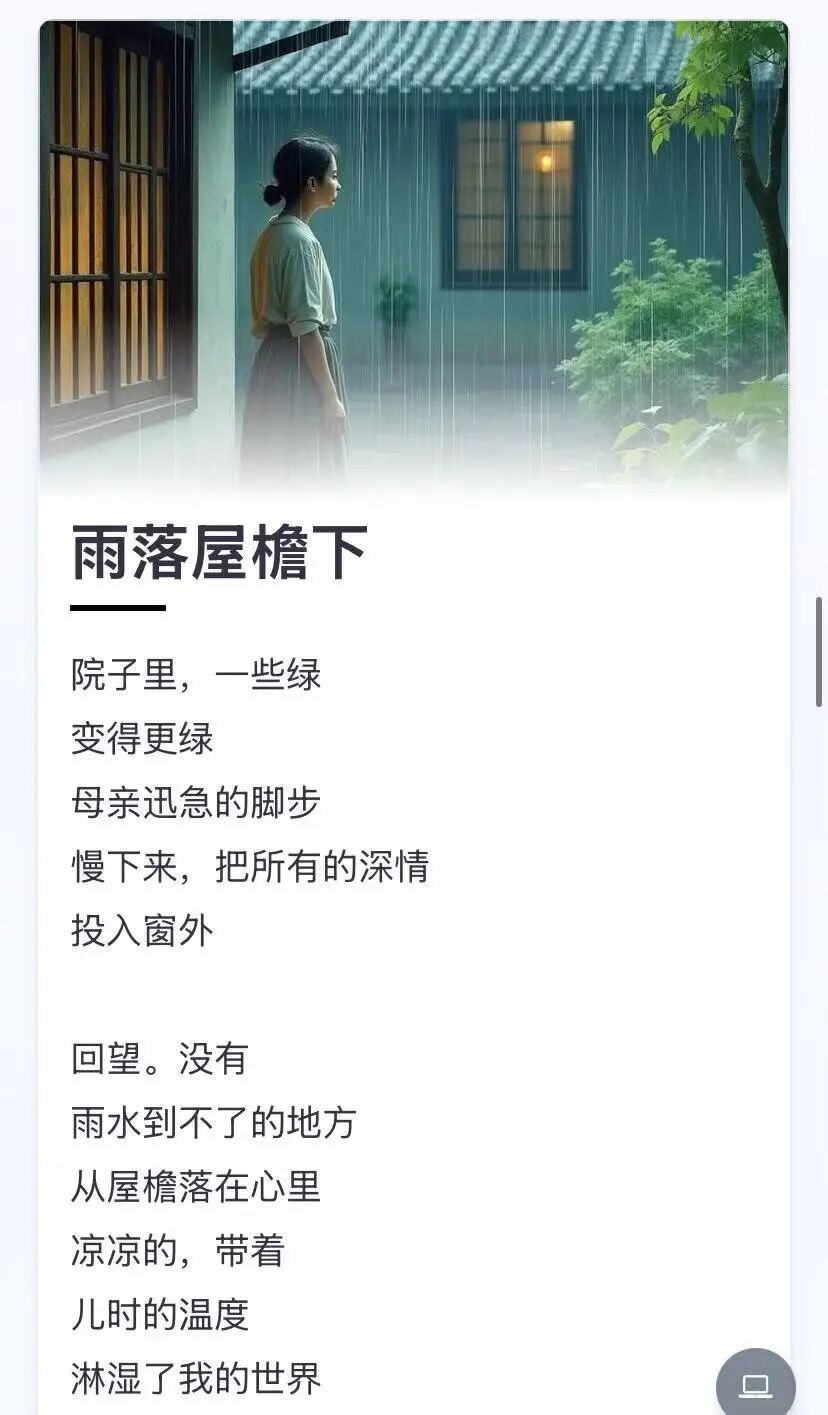Tap the floating laptop view button
The width and height of the screenshot is (828, 1415).
click(x=755, y=1385)
